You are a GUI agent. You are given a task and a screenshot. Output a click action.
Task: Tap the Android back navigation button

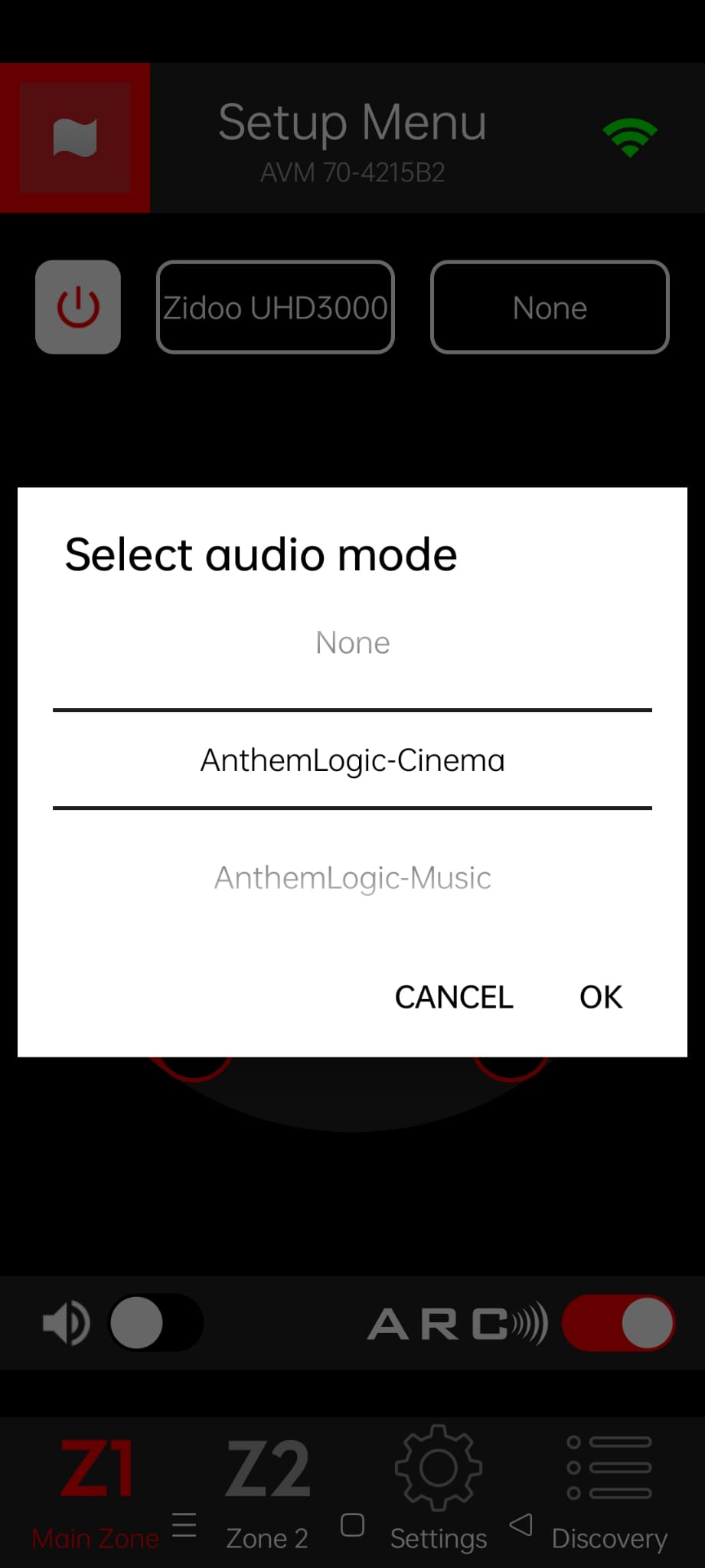(x=521, y=1524)
